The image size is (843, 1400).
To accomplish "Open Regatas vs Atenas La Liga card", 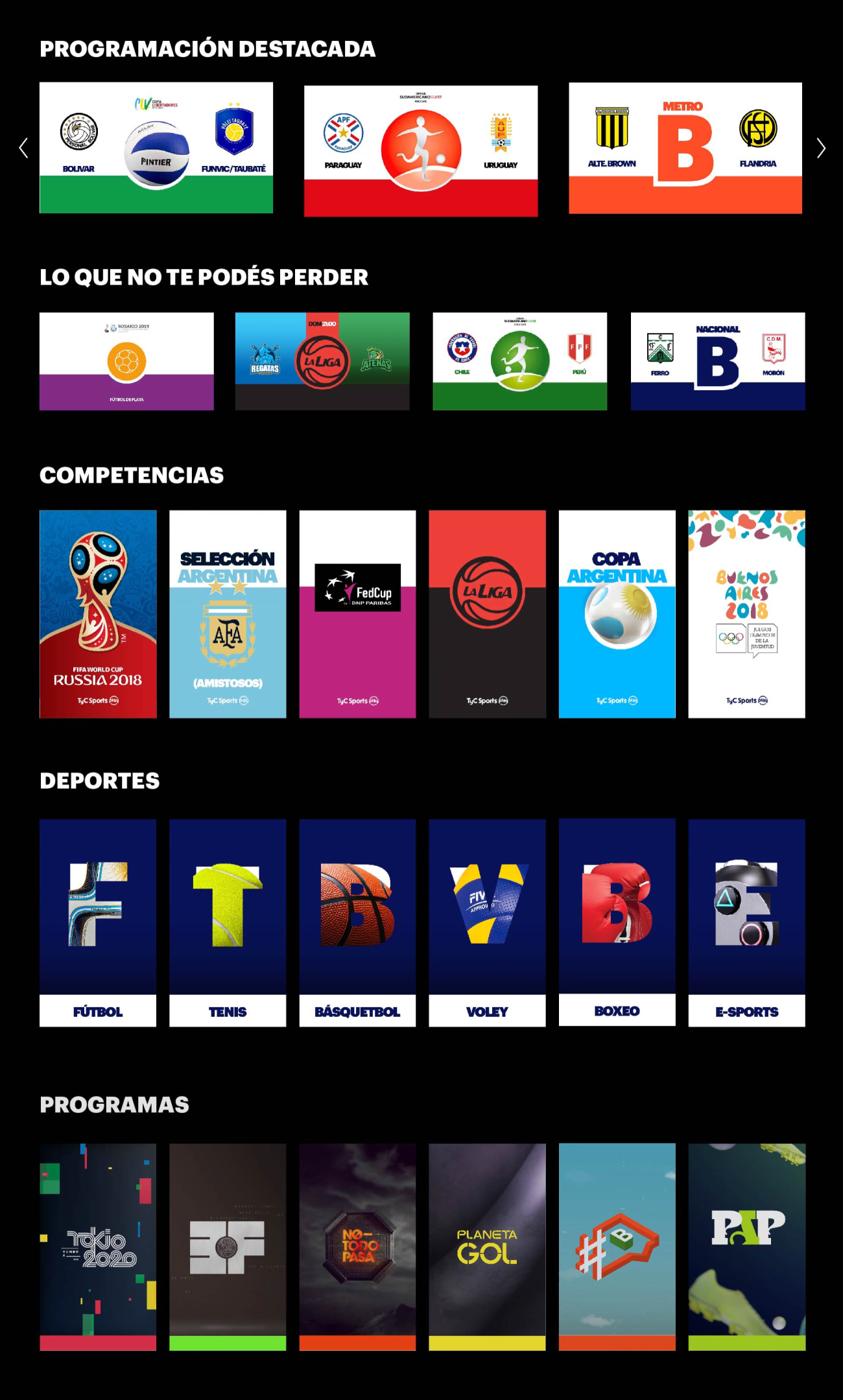I will coord(322,361).
